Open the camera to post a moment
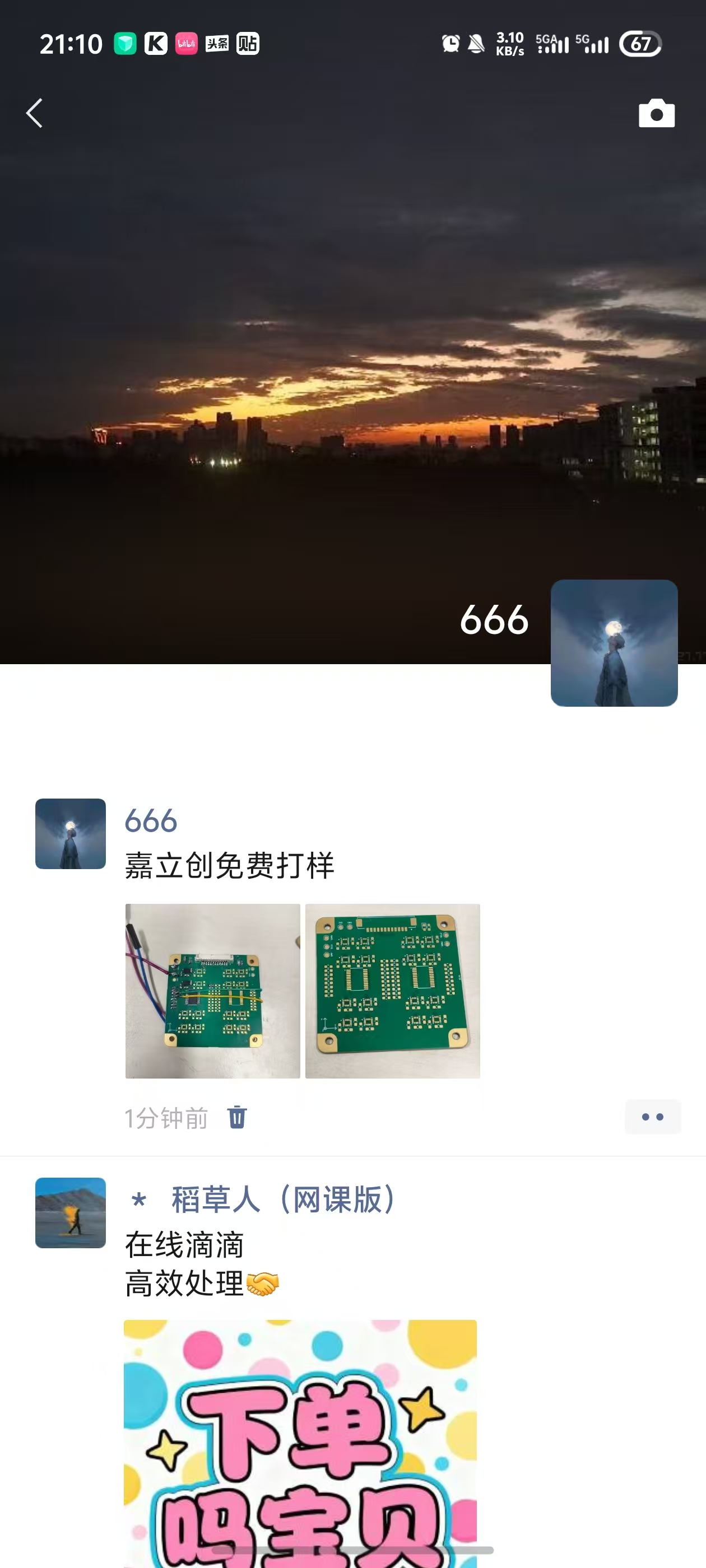This screenshot has height=1568, width=706. 656,113
